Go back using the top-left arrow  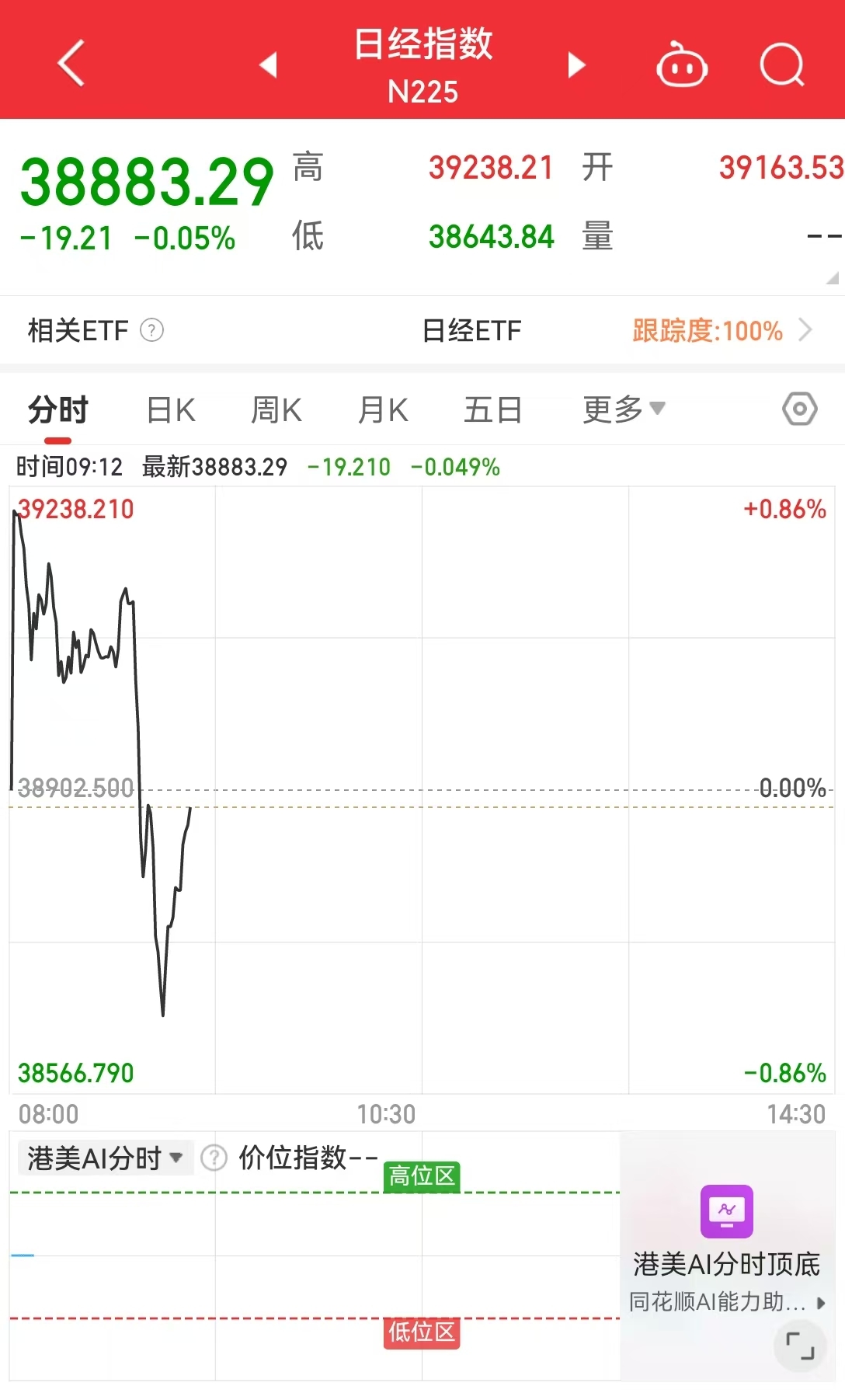click(71, 63)
